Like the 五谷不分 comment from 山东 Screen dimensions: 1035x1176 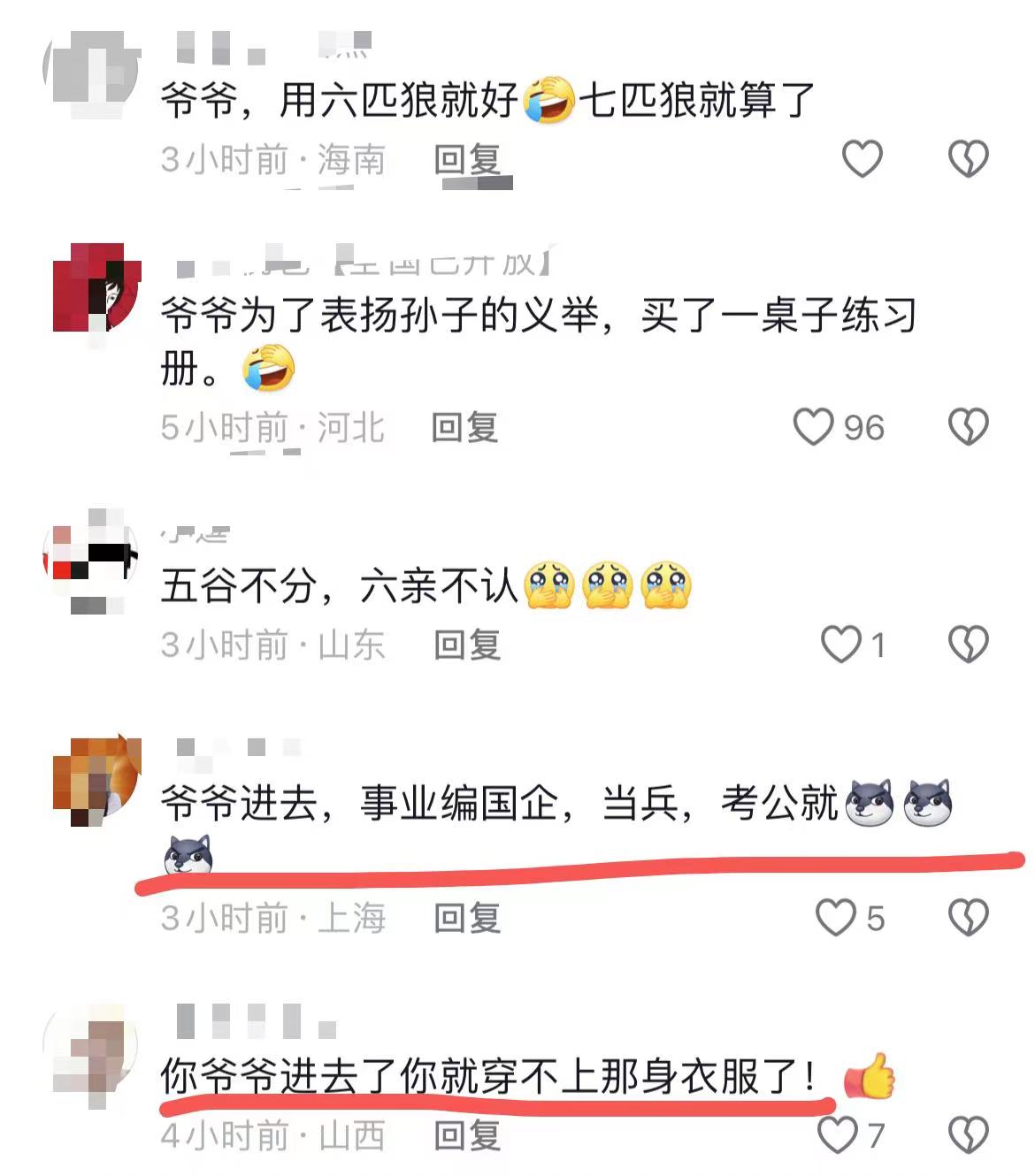click(x=840, y=645)
